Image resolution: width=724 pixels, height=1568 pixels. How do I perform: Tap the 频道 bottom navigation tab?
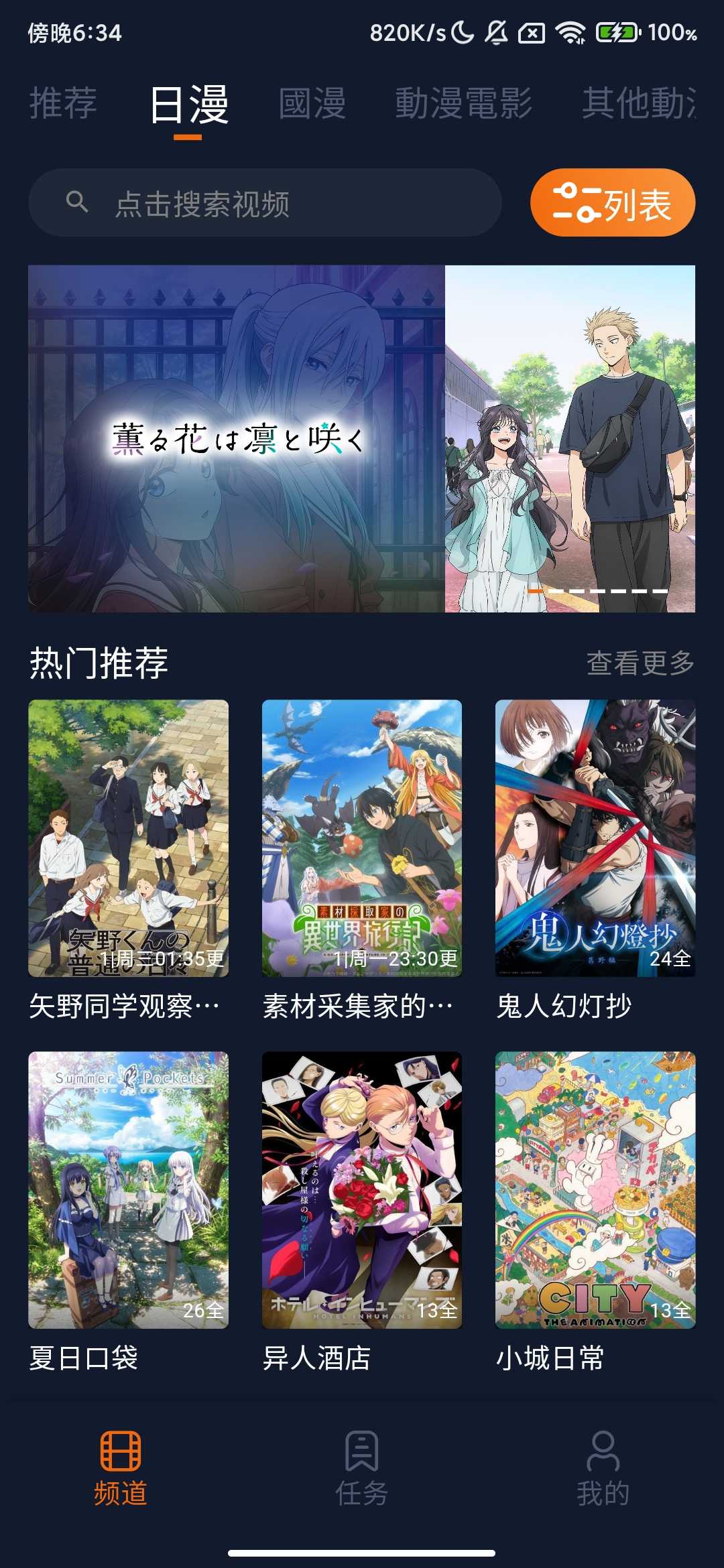(x=121, y=1467)
